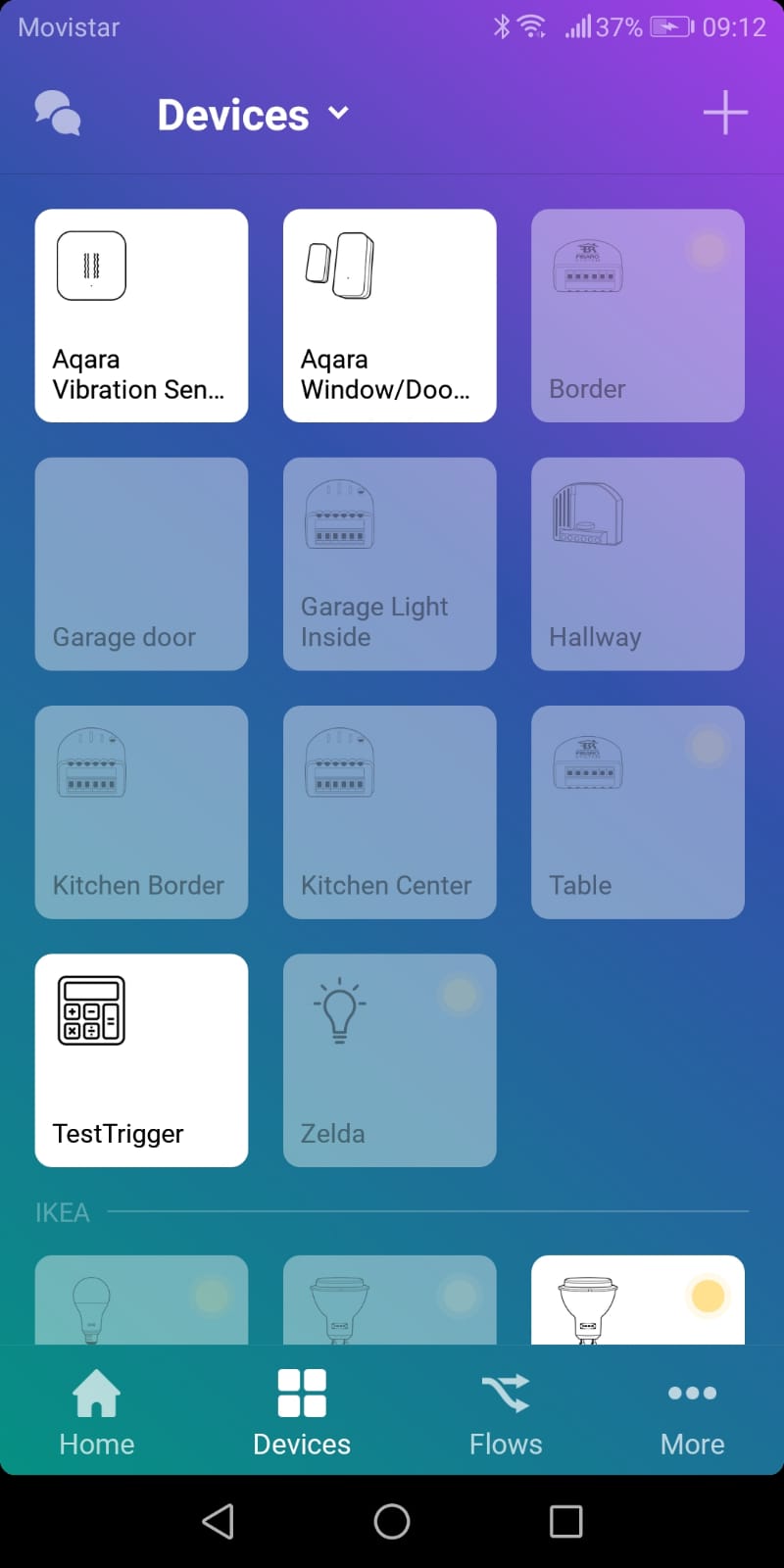Select the Hallway device tile

(x=637, y=563)
